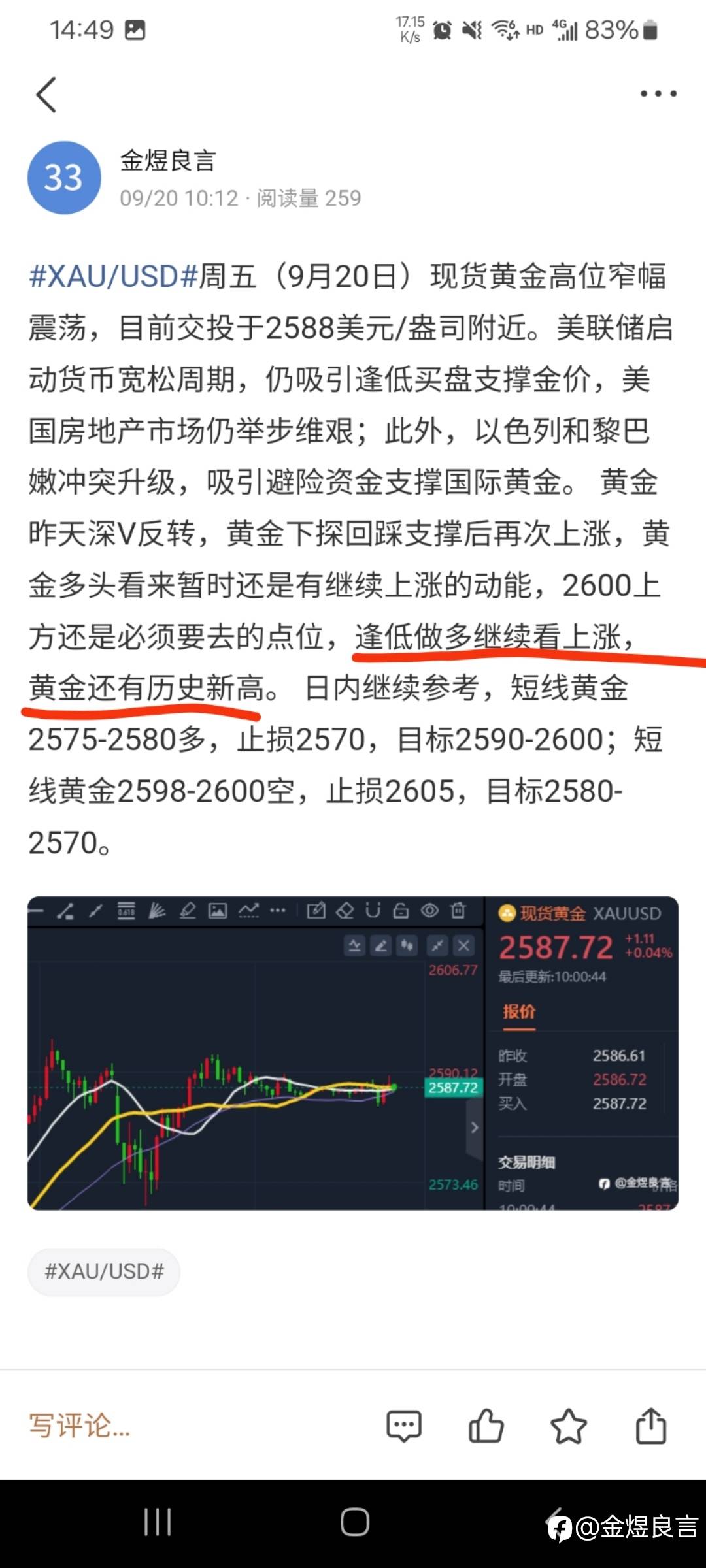Image resolution: width=706 pixels, height=1568 pixels.
Task: Write a comment in the 写评论 field
Action: [80, 1425]
